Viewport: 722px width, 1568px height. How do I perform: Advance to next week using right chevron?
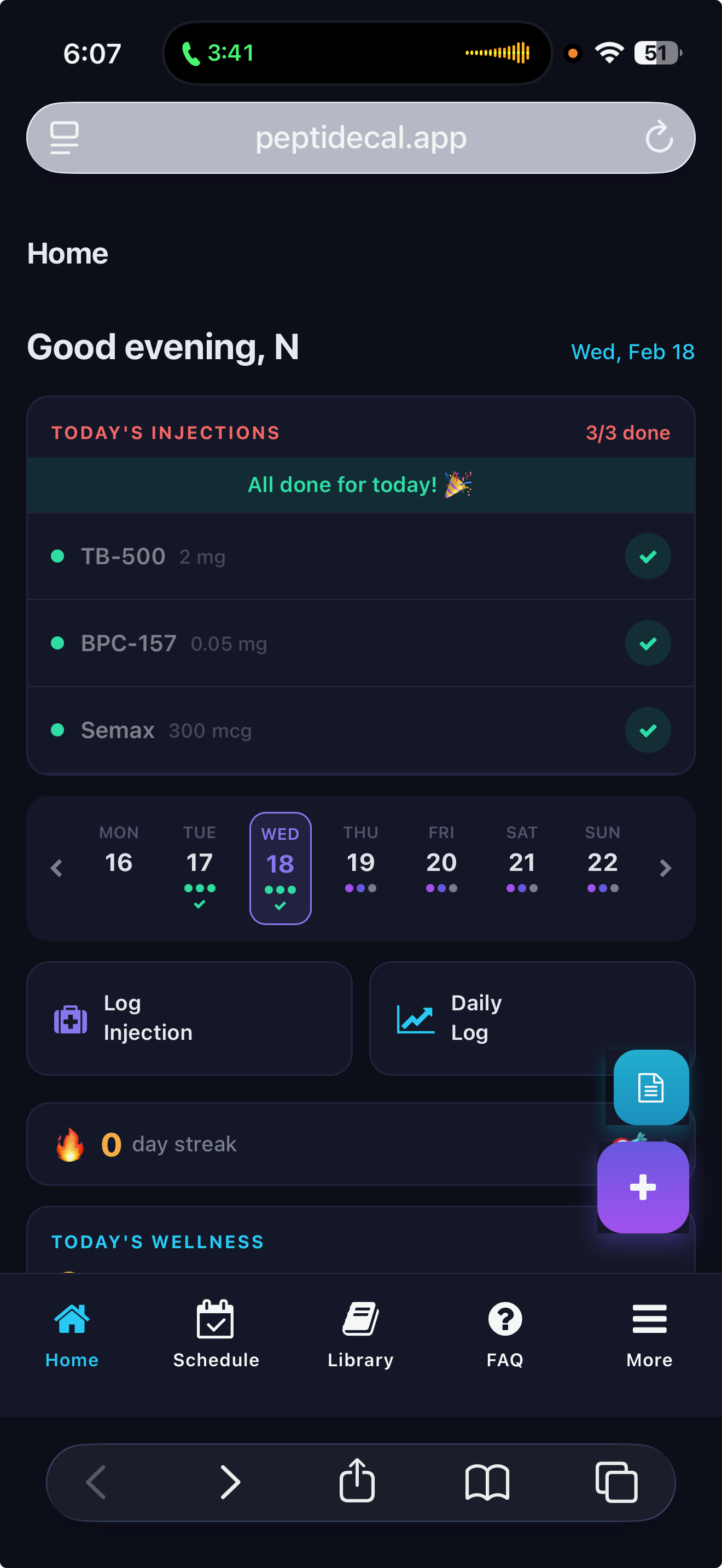pyautogui.click(x=665, y=868)
